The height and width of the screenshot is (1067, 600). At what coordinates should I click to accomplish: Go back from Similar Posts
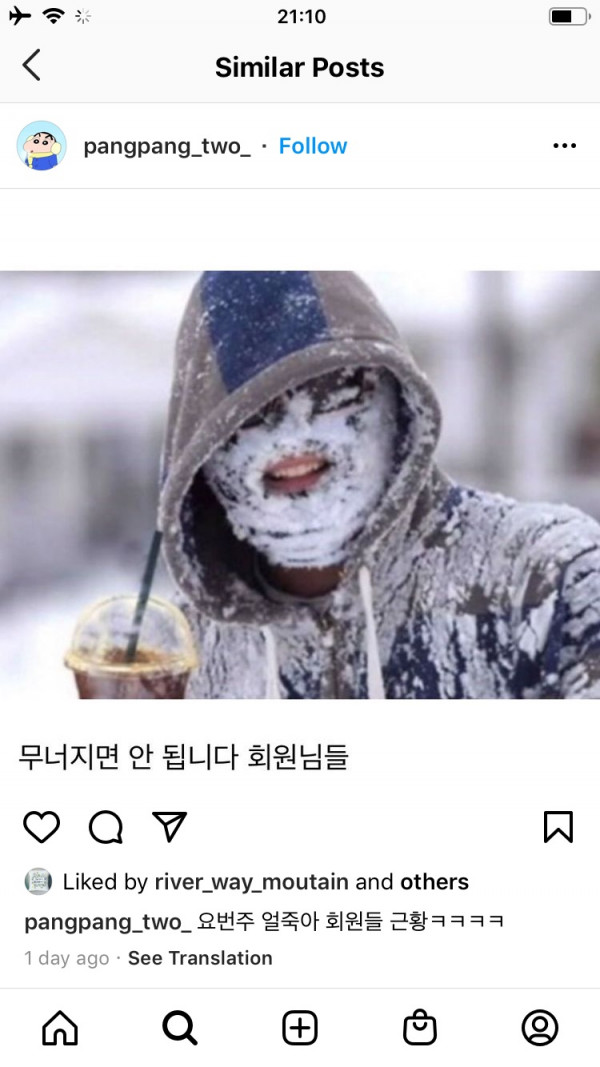pyautogui.click(x=31, y=66)
